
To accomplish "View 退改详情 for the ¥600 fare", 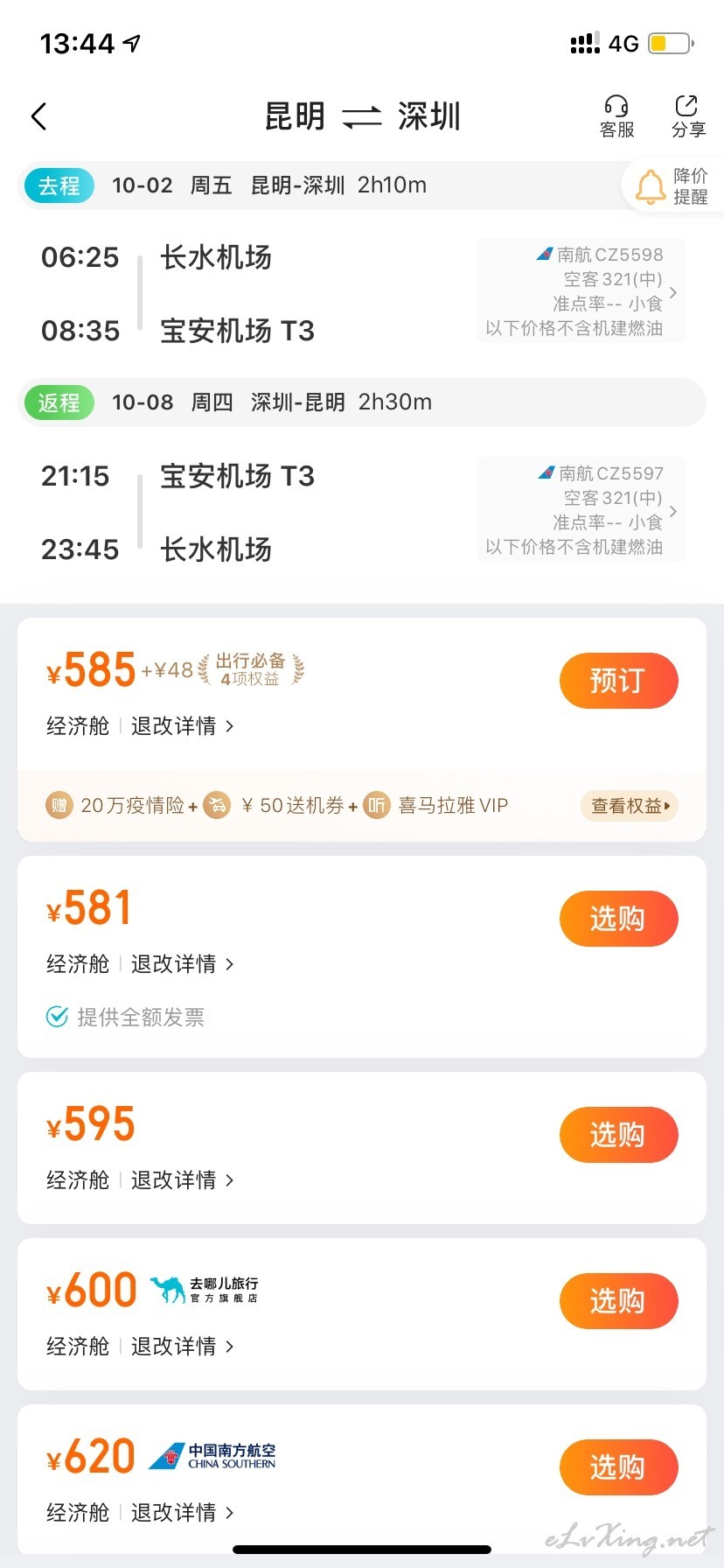I will click(183, 1347).
